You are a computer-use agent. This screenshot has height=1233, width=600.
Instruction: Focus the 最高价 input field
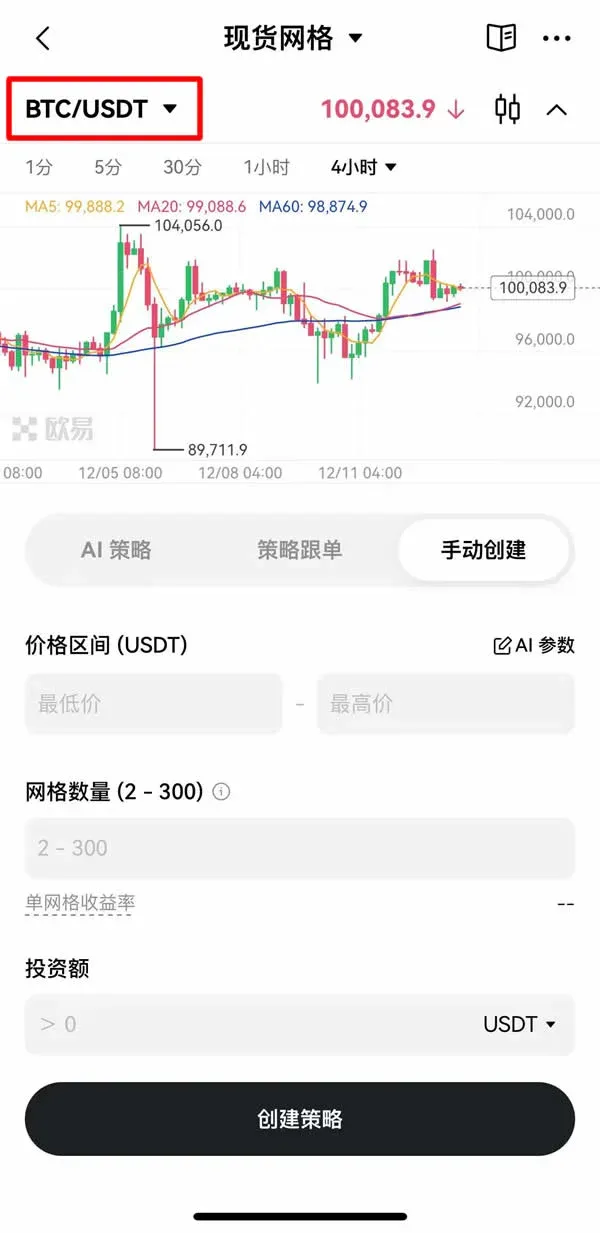point(445,704)
